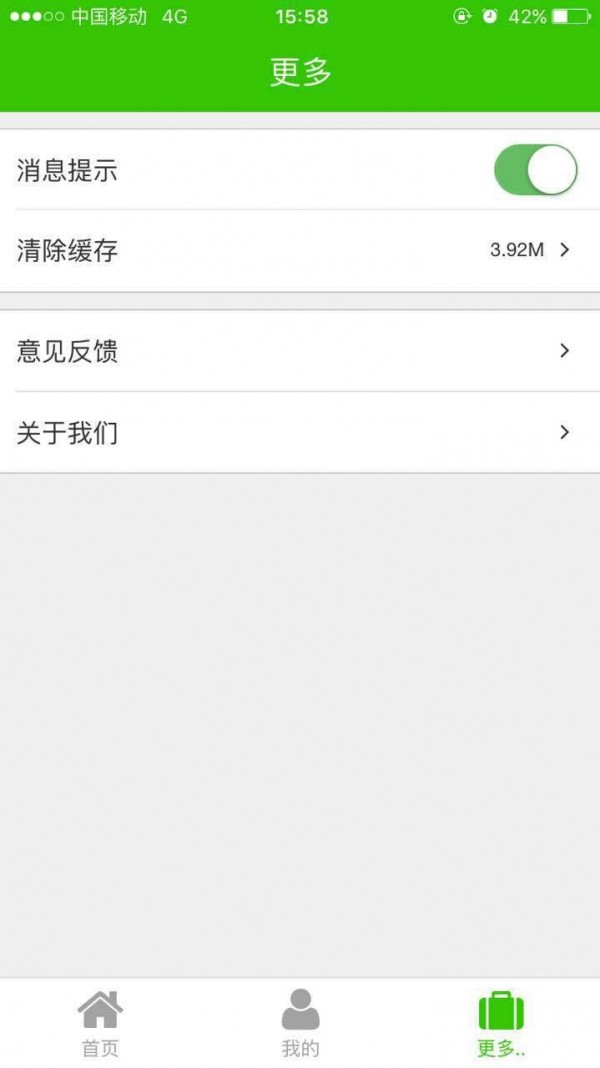Select the 更多 tab
Viewport: 600px width, 1068px height.
pyautogui.click(x=501, y=1023)
